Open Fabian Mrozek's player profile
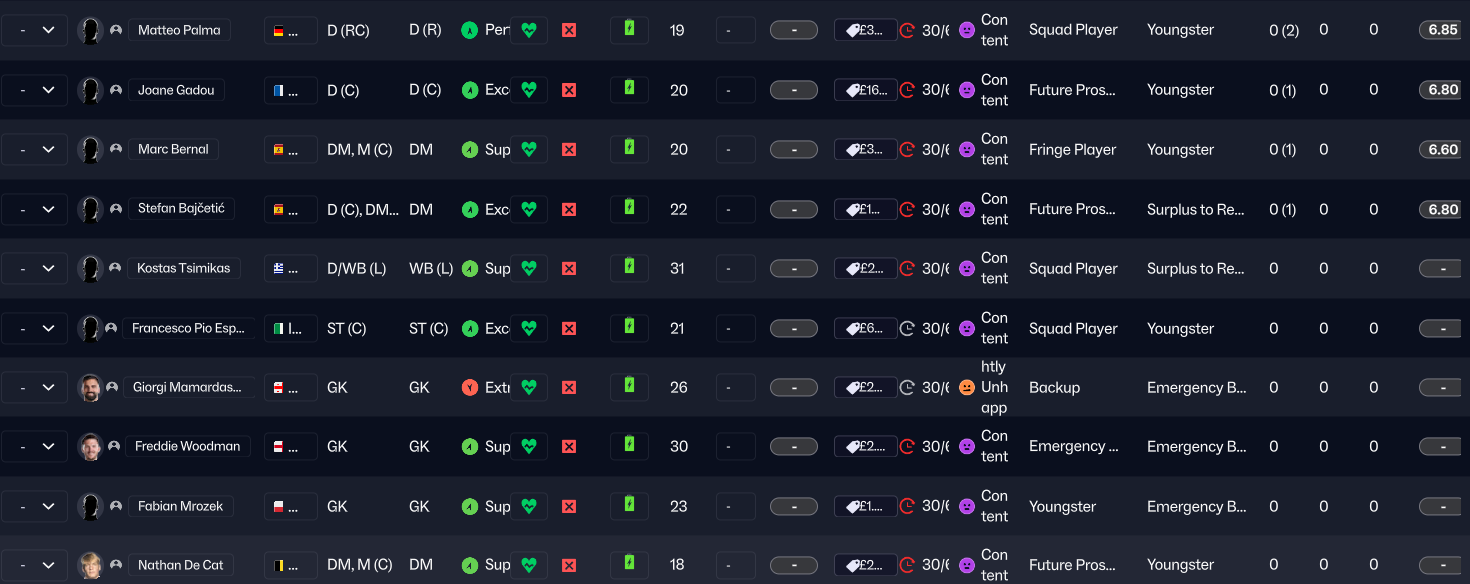 coord(181,506)
